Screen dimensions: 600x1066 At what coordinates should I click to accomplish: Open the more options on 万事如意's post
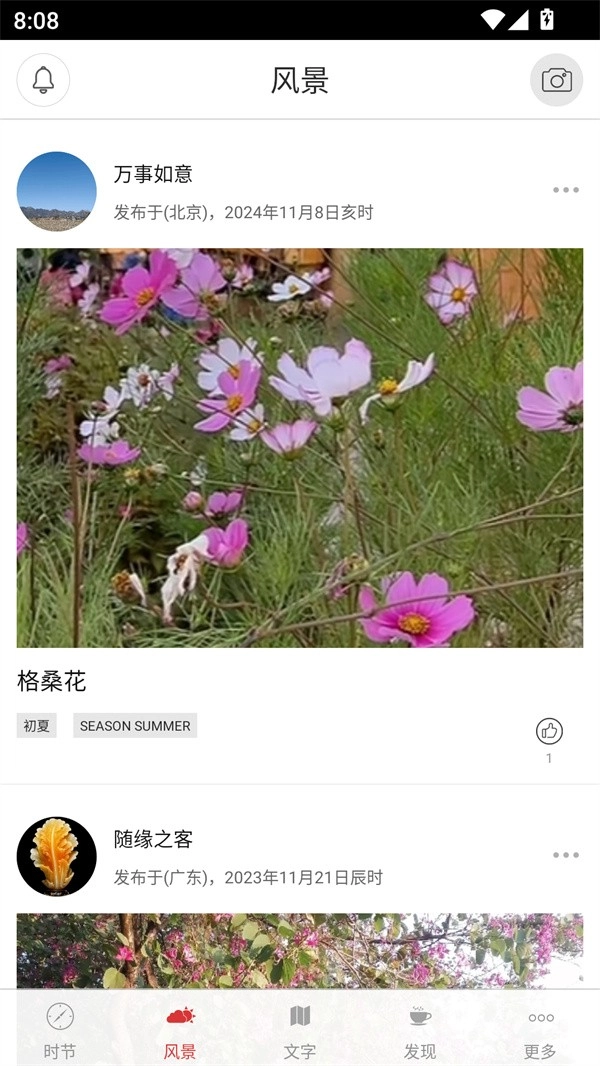point(565,190)
